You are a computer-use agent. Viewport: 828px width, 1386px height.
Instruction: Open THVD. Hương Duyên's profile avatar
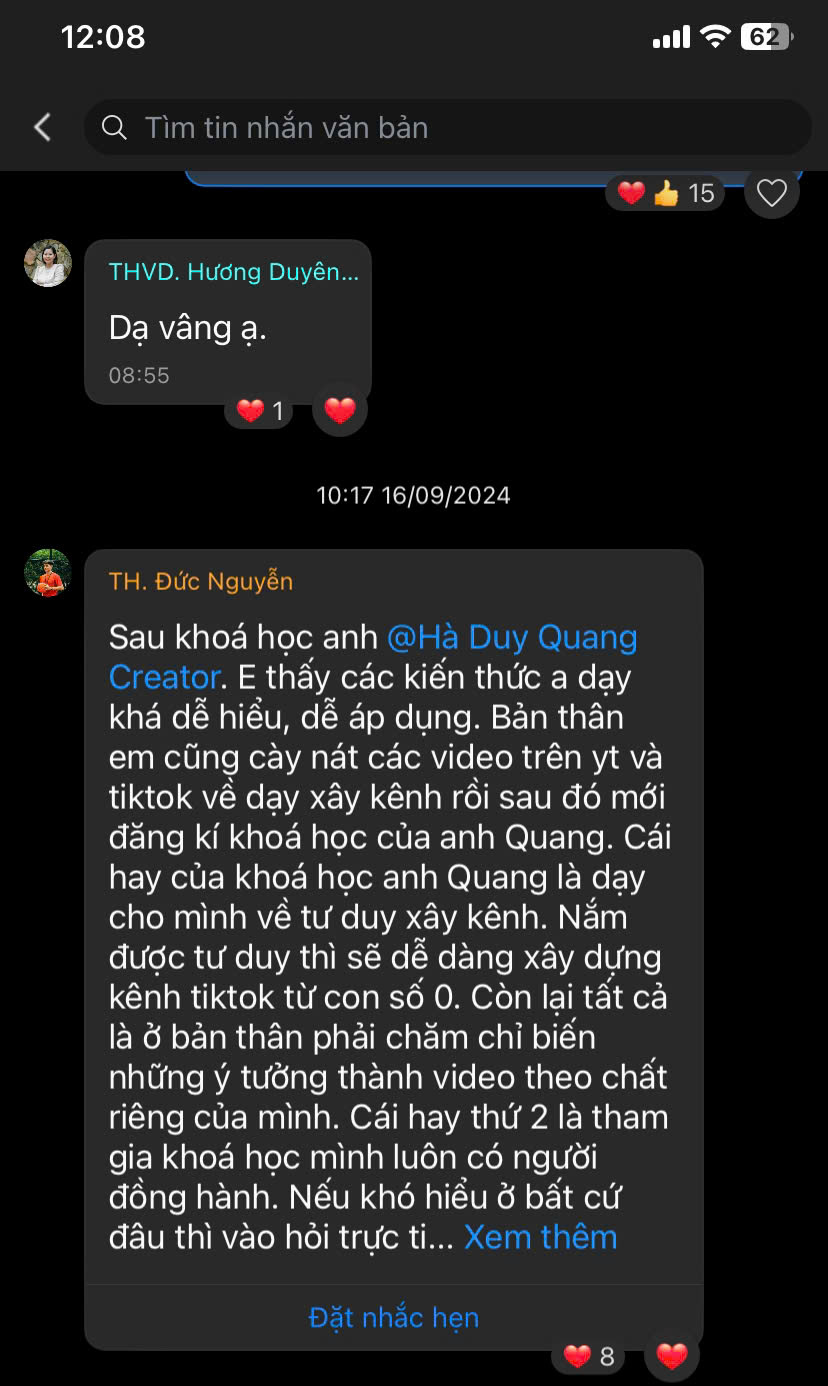point(48,263)
